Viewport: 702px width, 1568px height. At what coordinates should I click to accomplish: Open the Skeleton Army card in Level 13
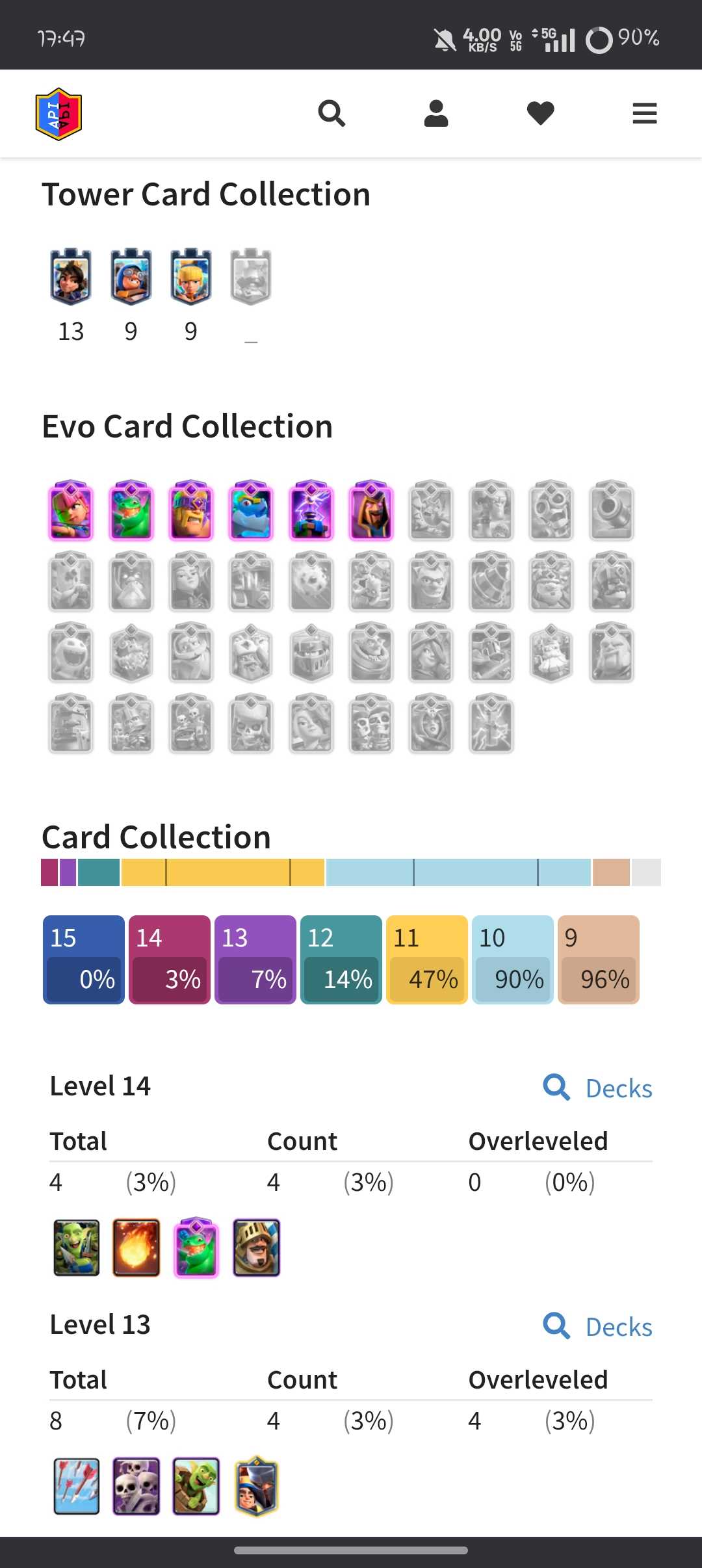pos(136,1486)
